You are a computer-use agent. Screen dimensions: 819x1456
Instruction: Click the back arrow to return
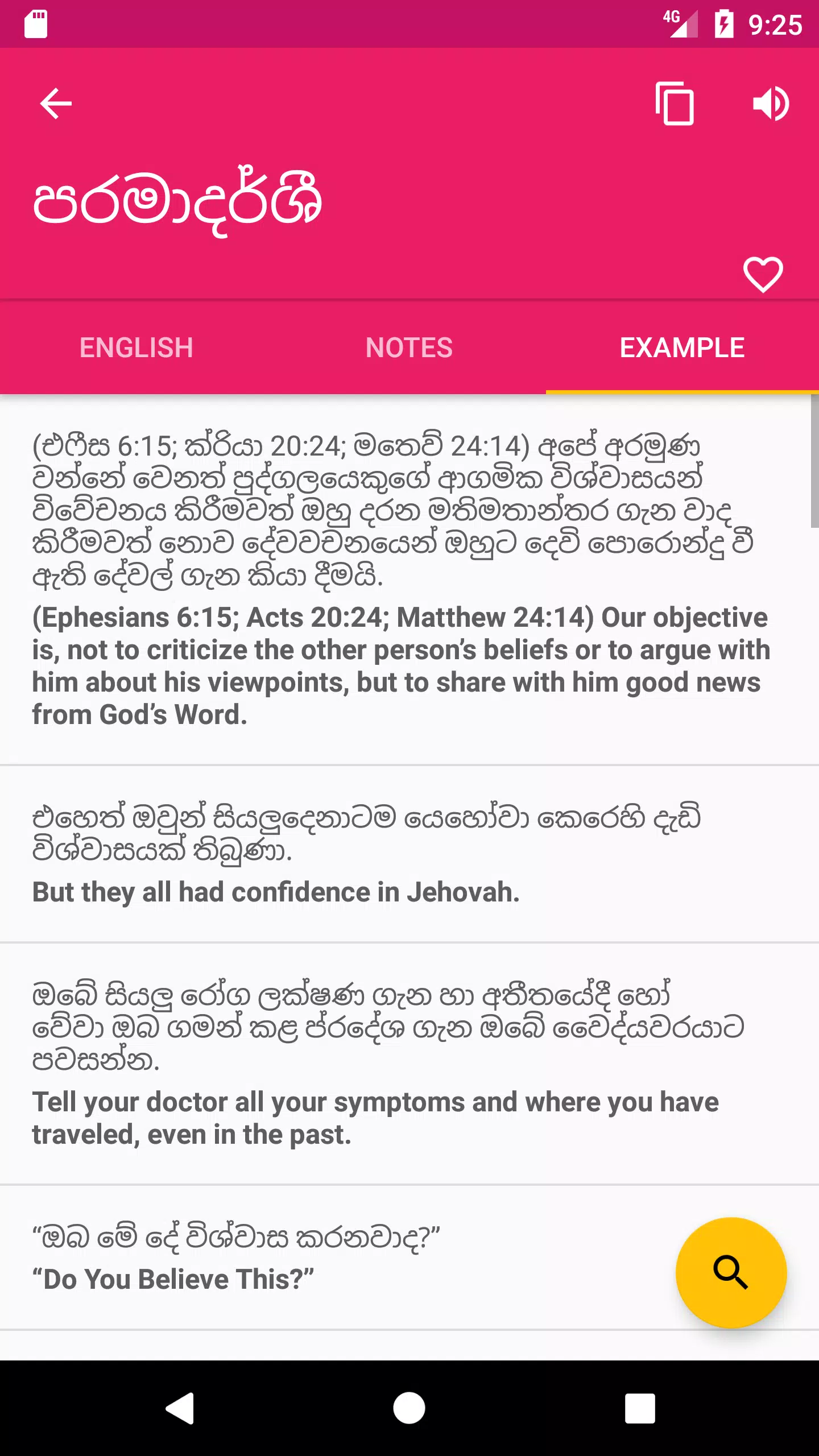(55, 104)
